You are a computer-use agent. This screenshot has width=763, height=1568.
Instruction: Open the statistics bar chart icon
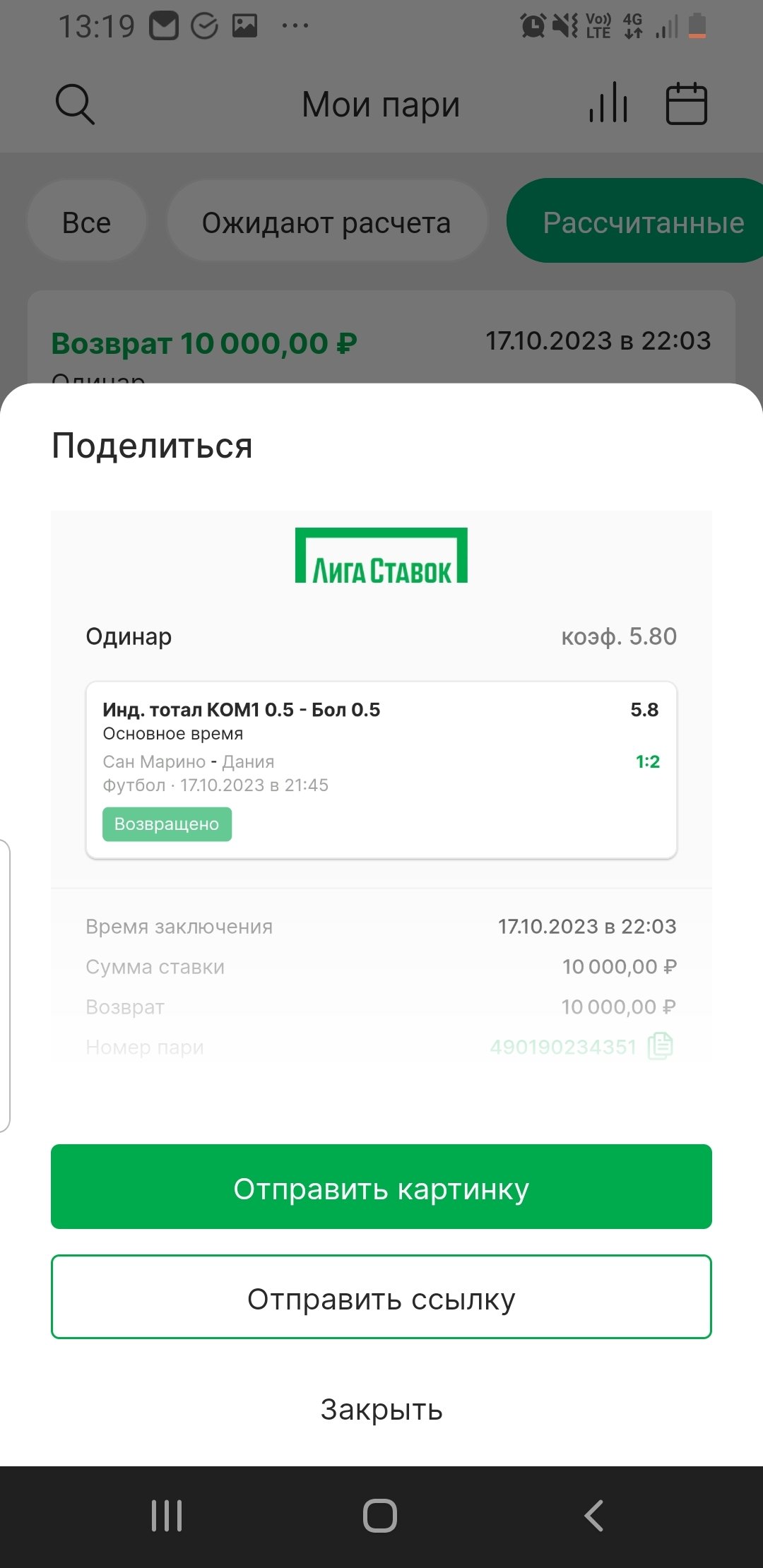coord(608,104)
